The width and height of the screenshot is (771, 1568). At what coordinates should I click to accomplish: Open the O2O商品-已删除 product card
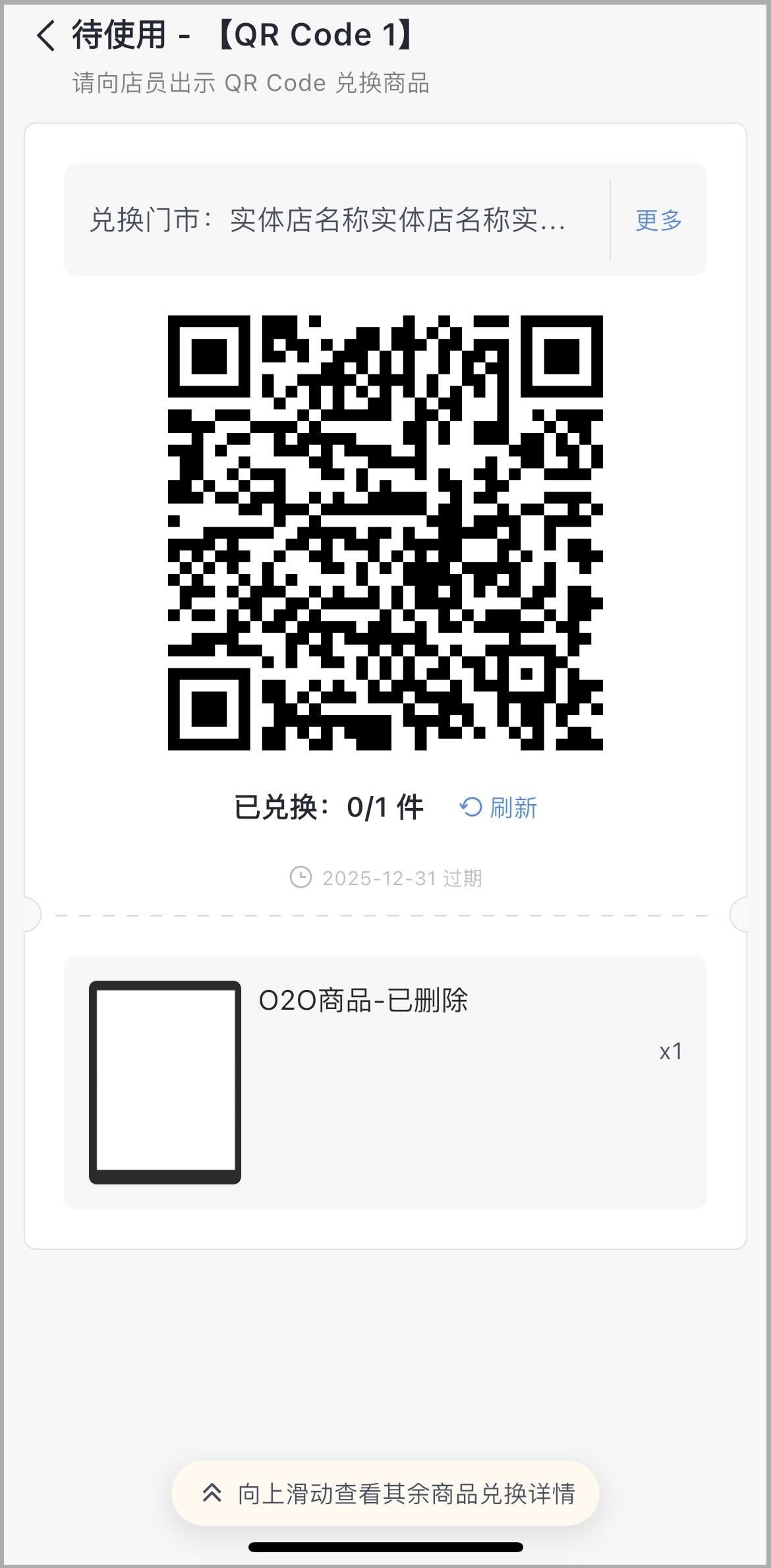(x=385, y=1082)
